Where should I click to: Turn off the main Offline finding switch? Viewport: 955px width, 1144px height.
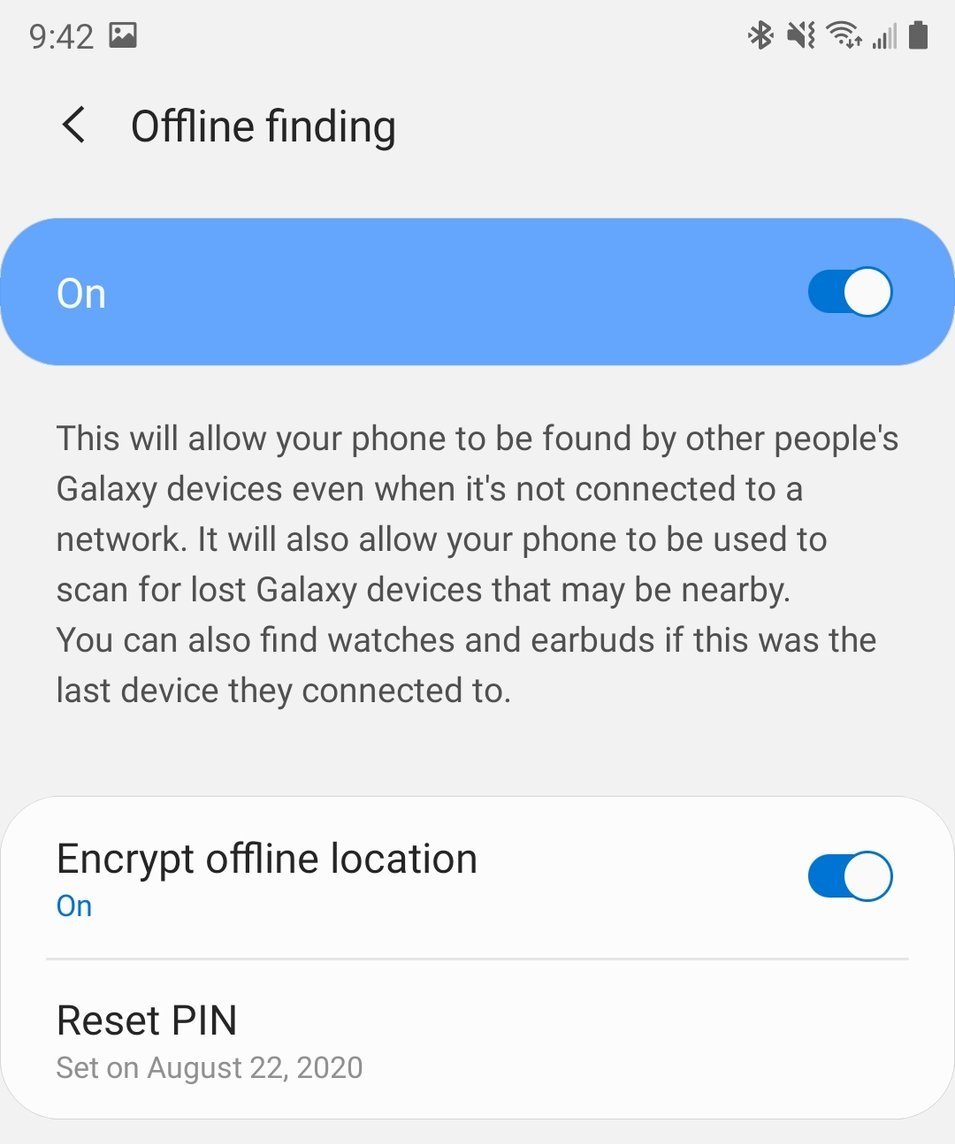coord(849,293)
